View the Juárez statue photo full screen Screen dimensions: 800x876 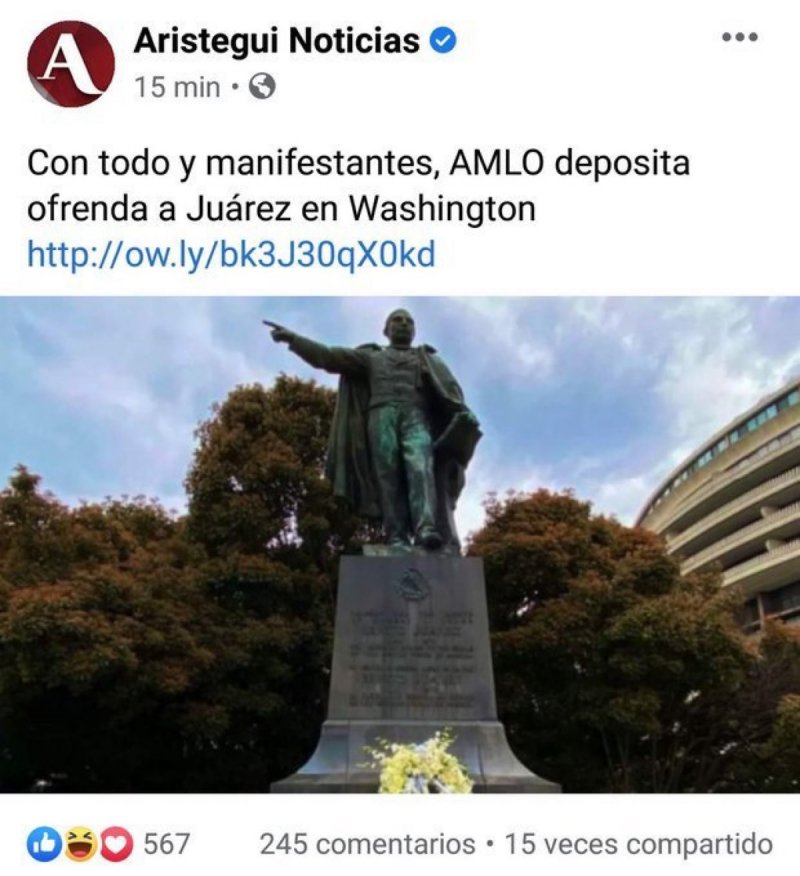pyautogui.click(x=400, y=545)
